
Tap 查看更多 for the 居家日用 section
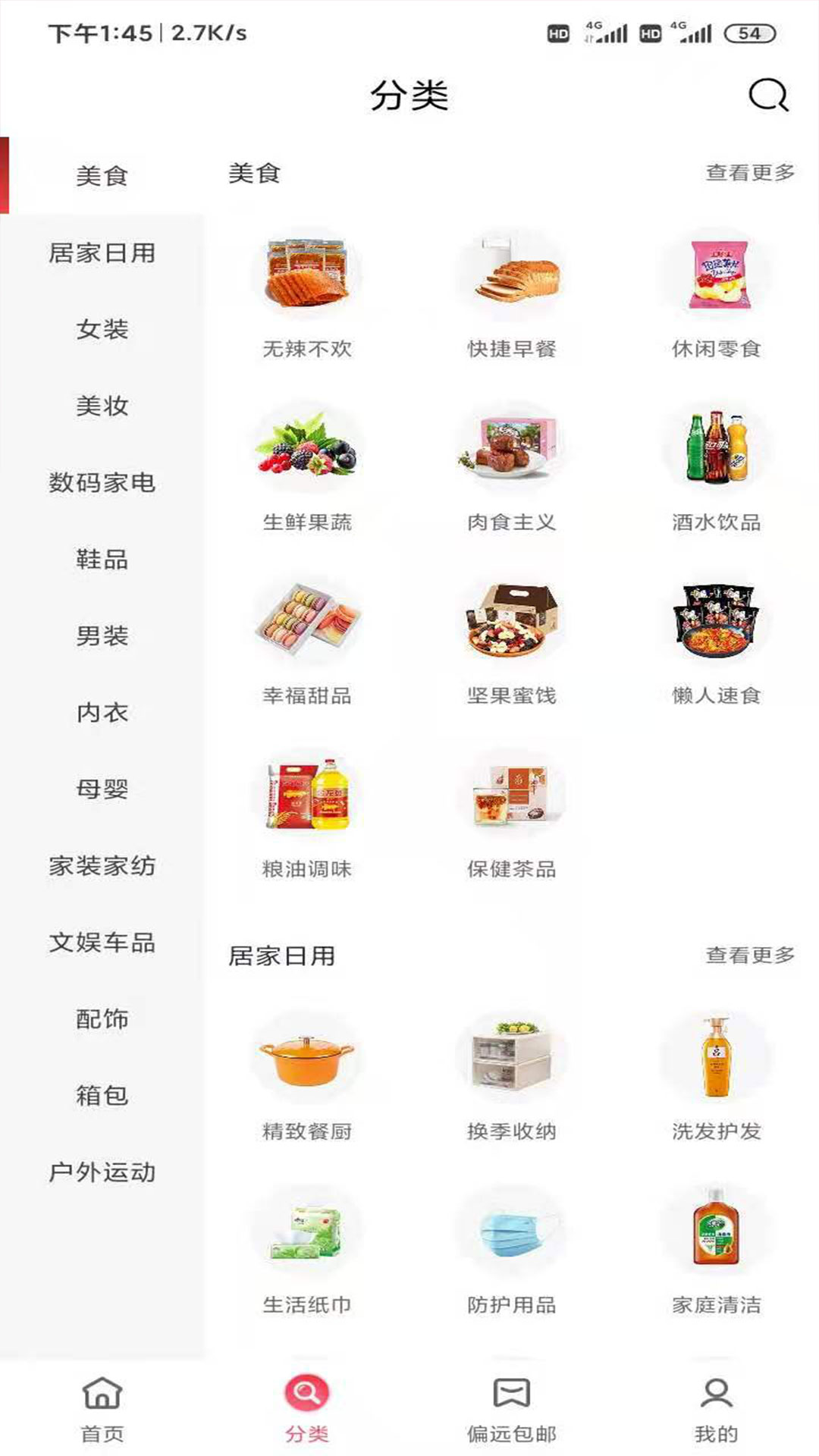click(x=749, y=955)
